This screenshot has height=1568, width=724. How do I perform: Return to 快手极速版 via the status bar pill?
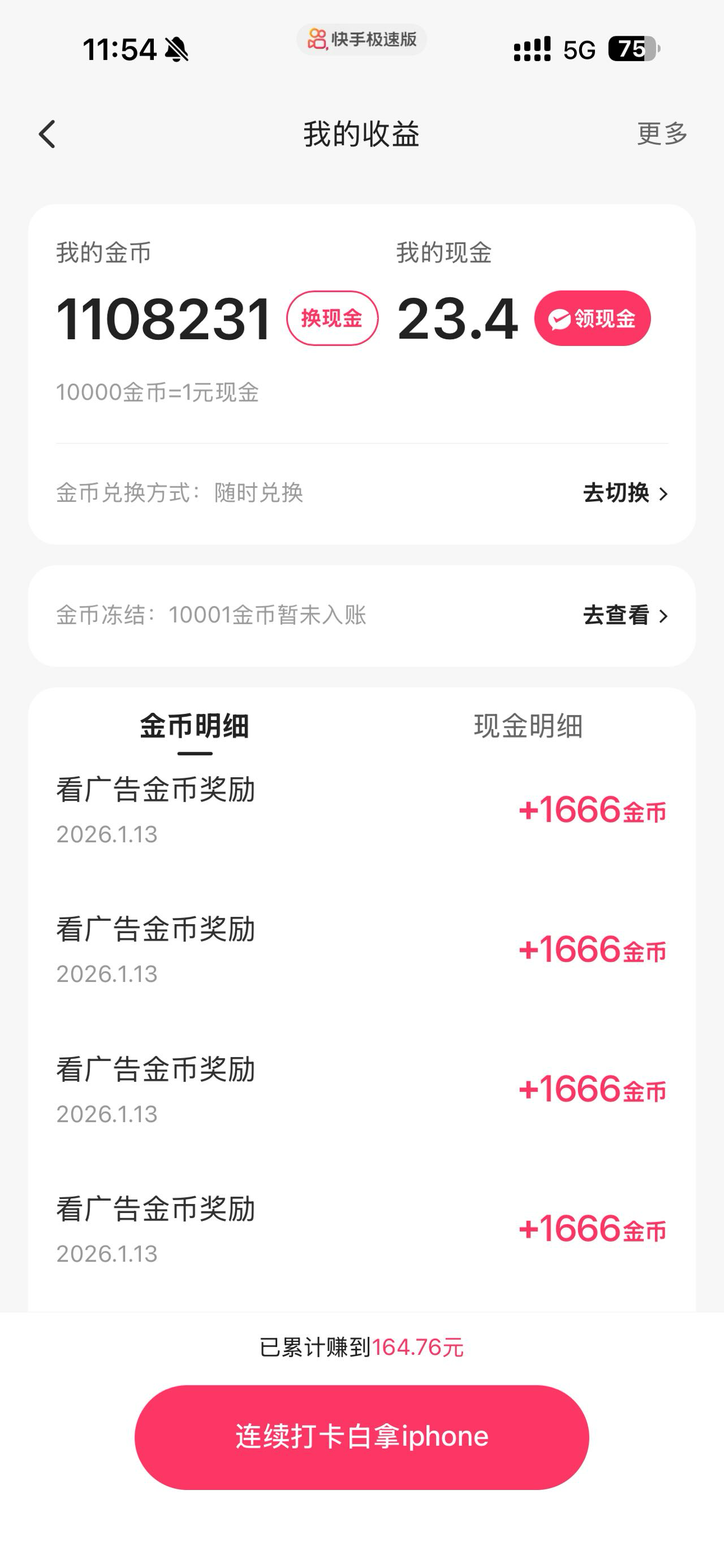[x=361, y=40]
